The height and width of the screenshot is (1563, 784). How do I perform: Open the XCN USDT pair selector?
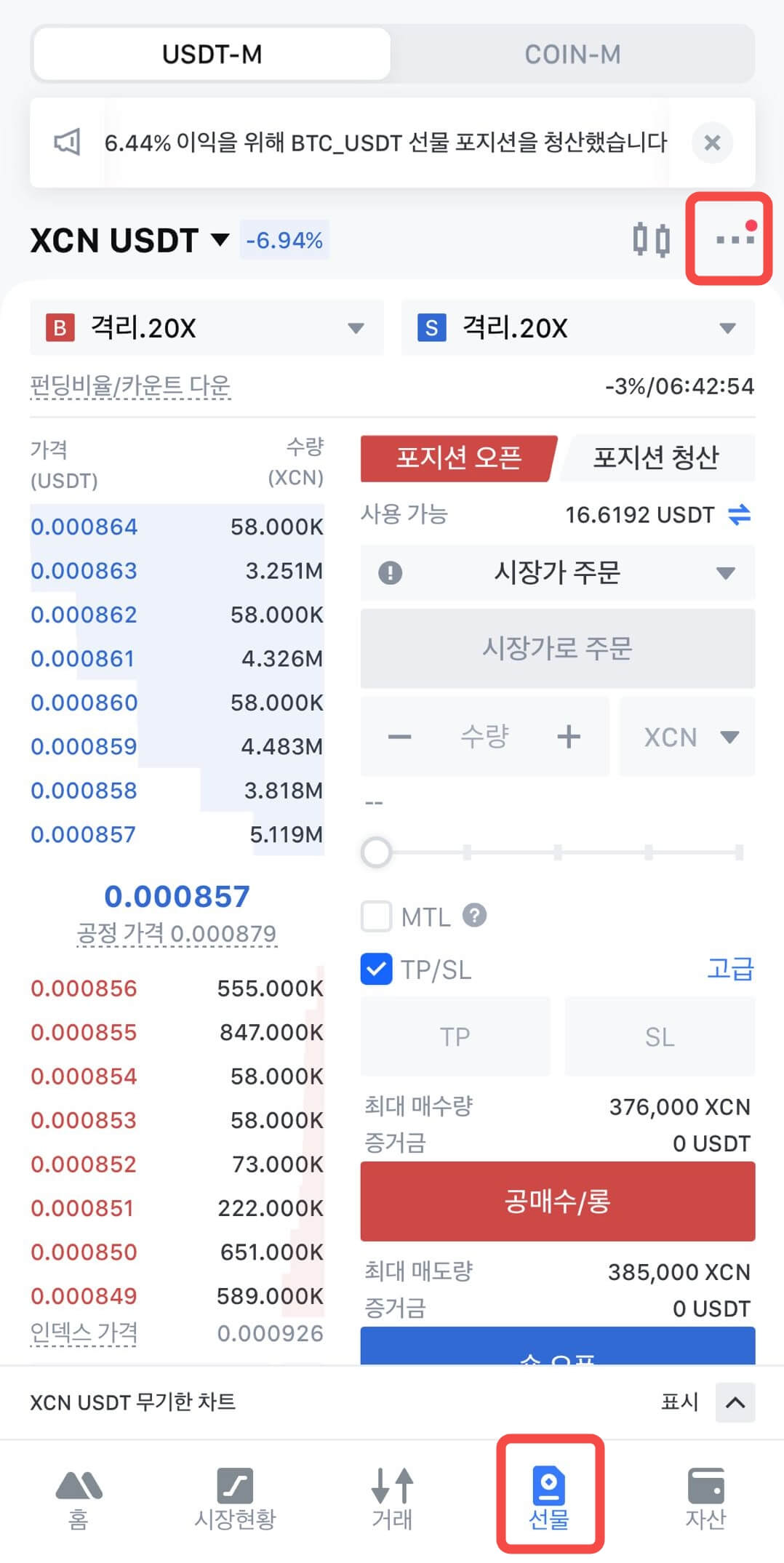pyautogui.click(x=129, y=240)
